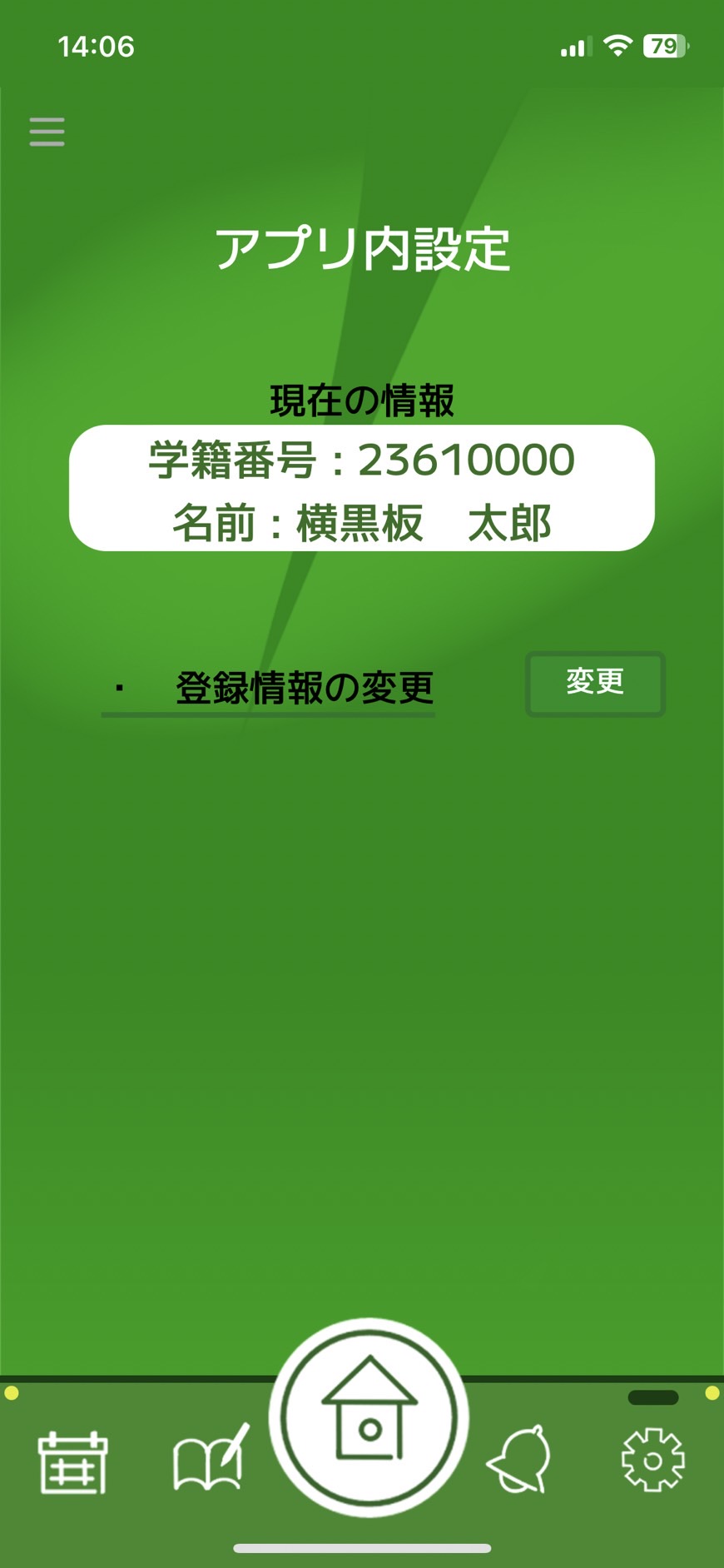
Task: Tap the 変更 button for registered info
Action: point(595,683)
